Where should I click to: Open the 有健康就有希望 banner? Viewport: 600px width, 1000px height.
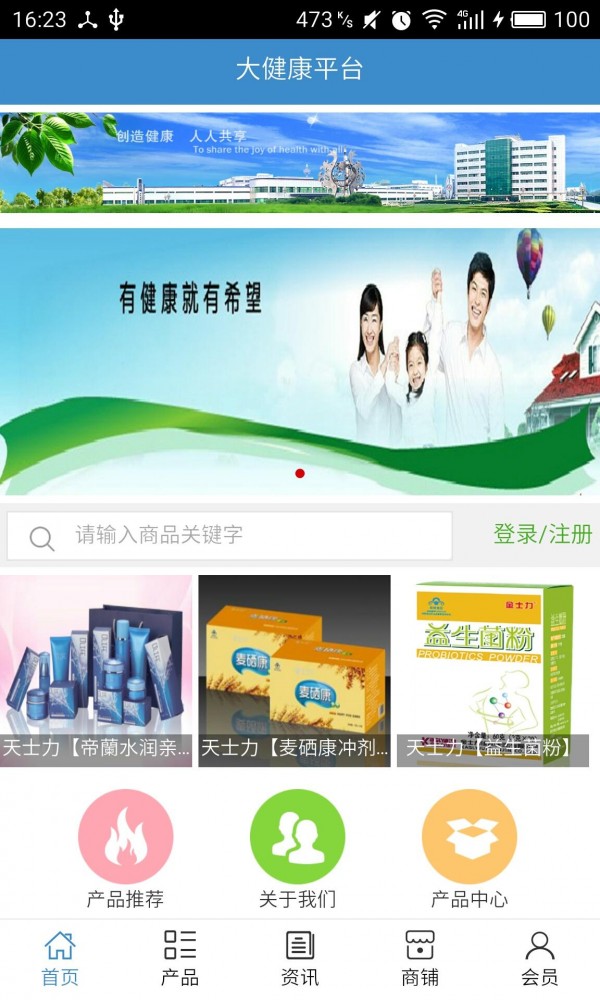click(x=300, y=360)
